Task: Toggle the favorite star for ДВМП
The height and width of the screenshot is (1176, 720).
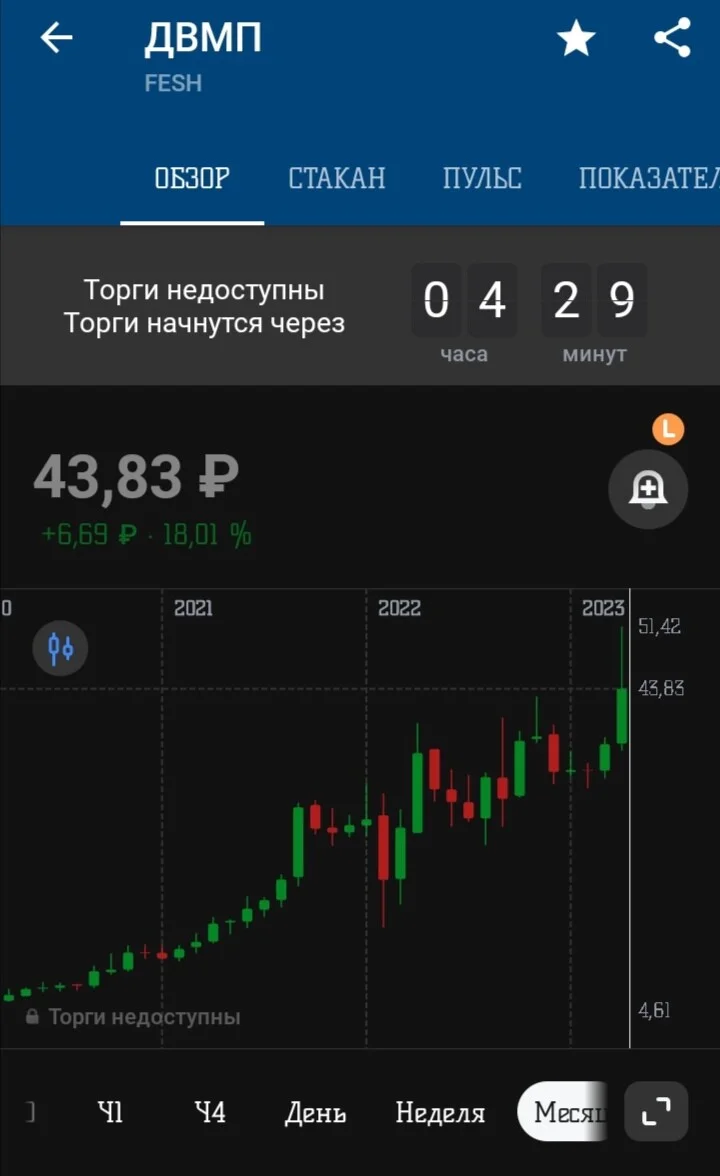Action: click(x=576, y=38)
